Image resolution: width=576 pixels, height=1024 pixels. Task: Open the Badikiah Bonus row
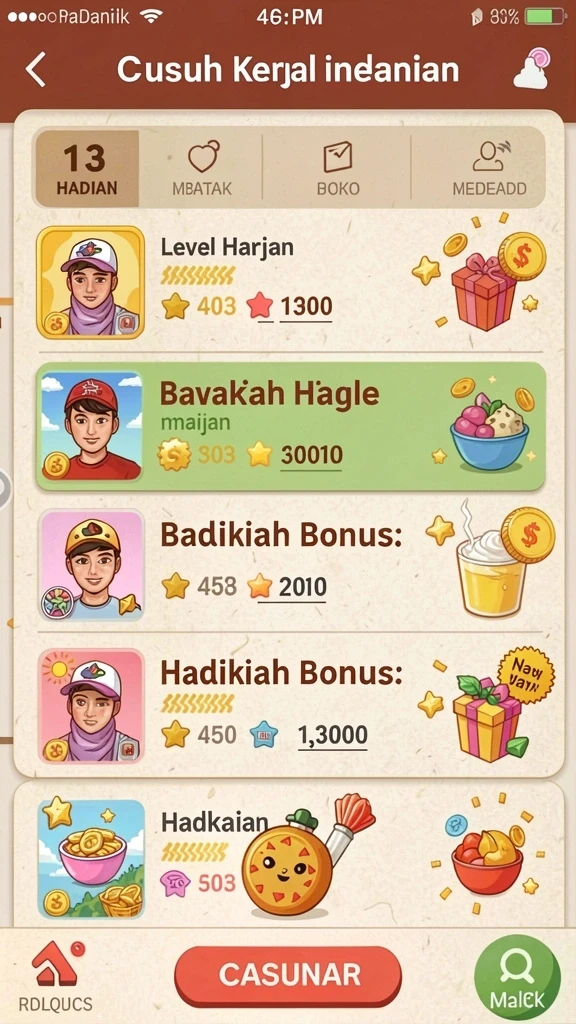tap(291, 564)
